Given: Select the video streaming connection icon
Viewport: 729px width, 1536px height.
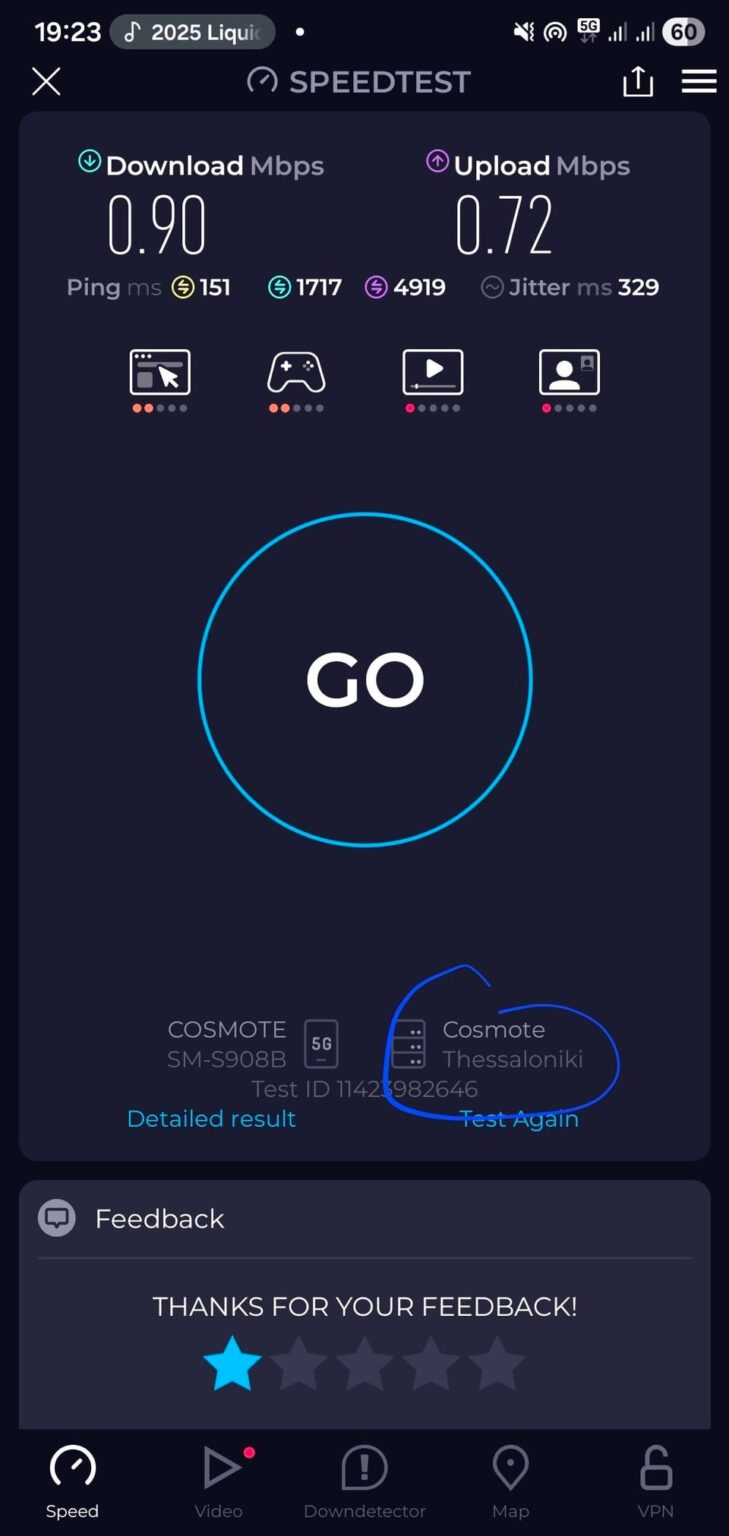Looking at the screenshot, I should coord(432,375).
